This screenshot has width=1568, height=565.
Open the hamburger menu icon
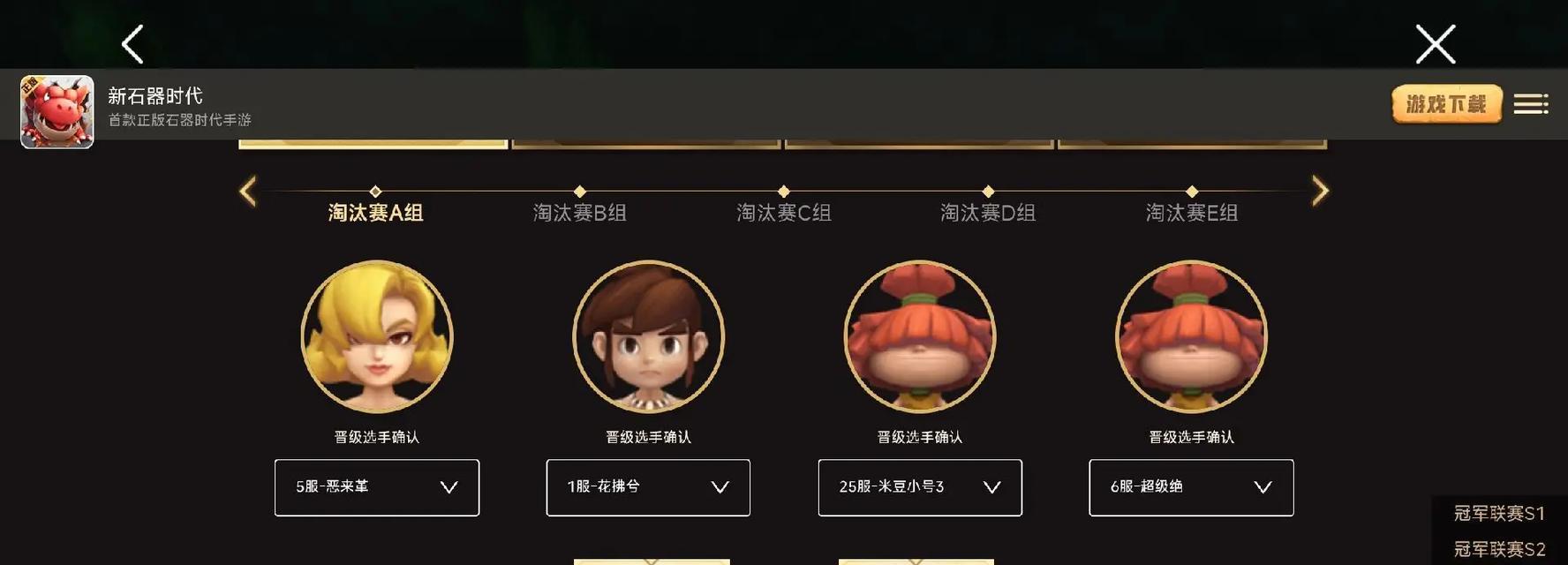point(1530,104)
